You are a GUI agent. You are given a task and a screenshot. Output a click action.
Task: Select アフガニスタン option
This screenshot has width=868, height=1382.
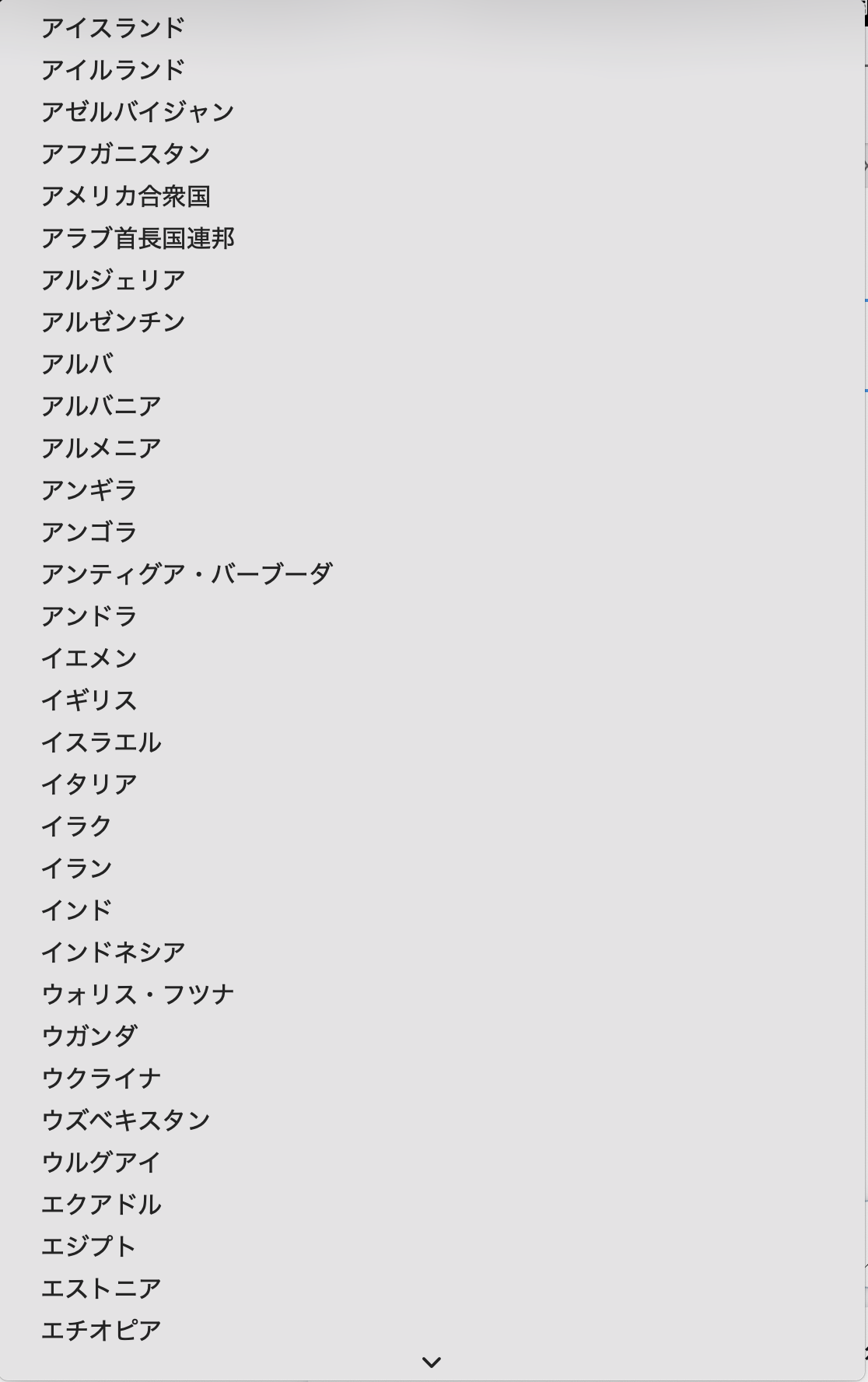tap(125, 154)
